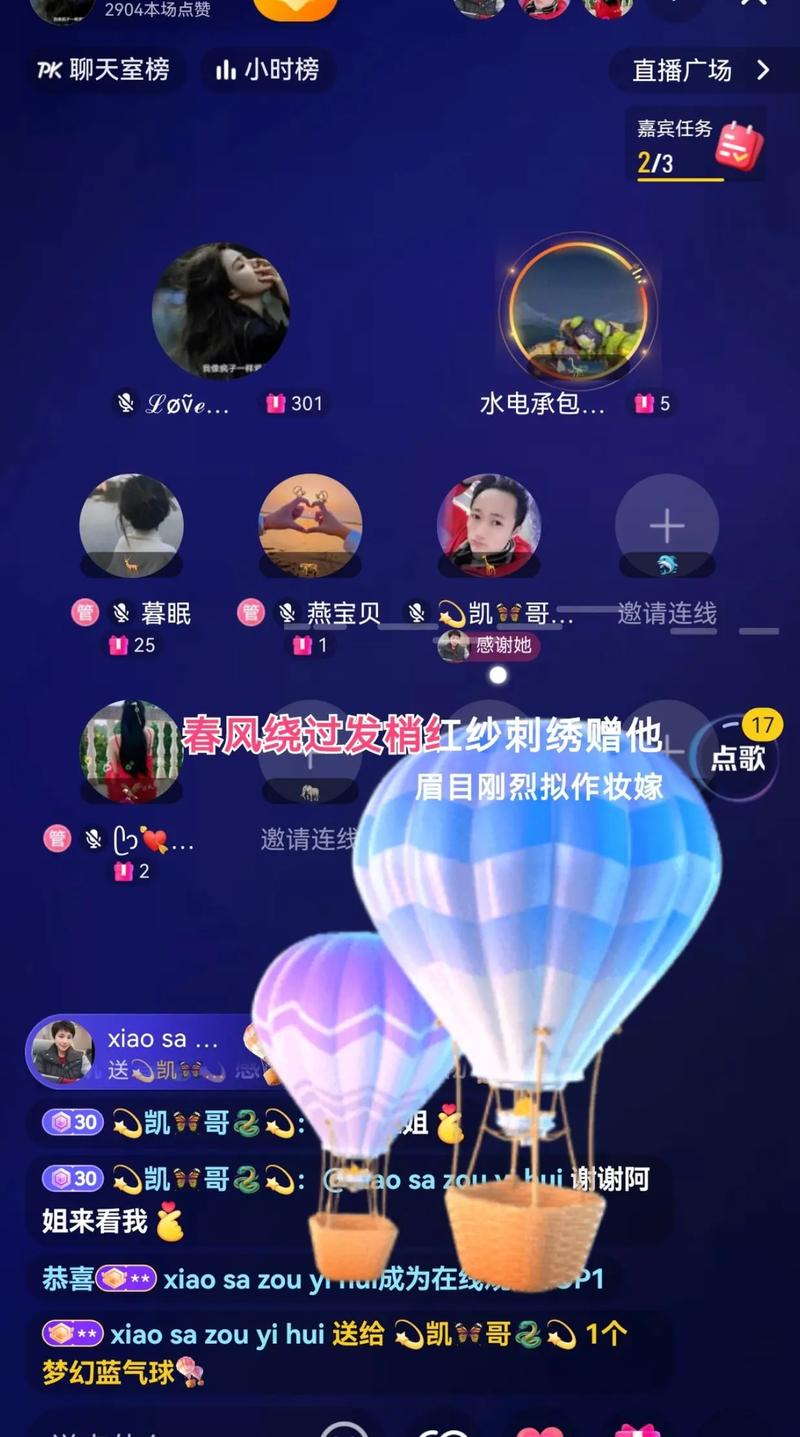
Task: Open 暮眠's guest seat
Action: [x=131, y=526]
